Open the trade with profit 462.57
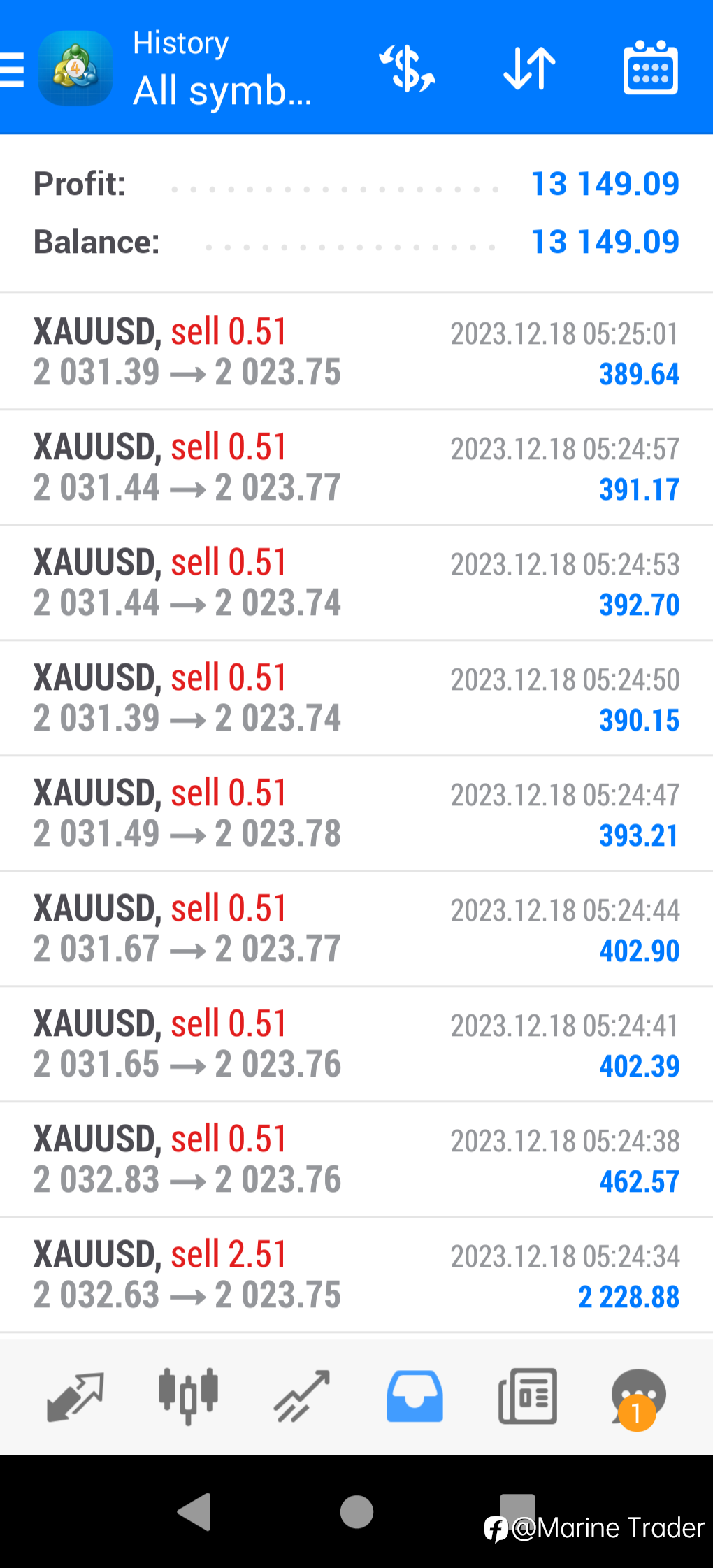The image size is (713, 1568). pos(356,1159)
